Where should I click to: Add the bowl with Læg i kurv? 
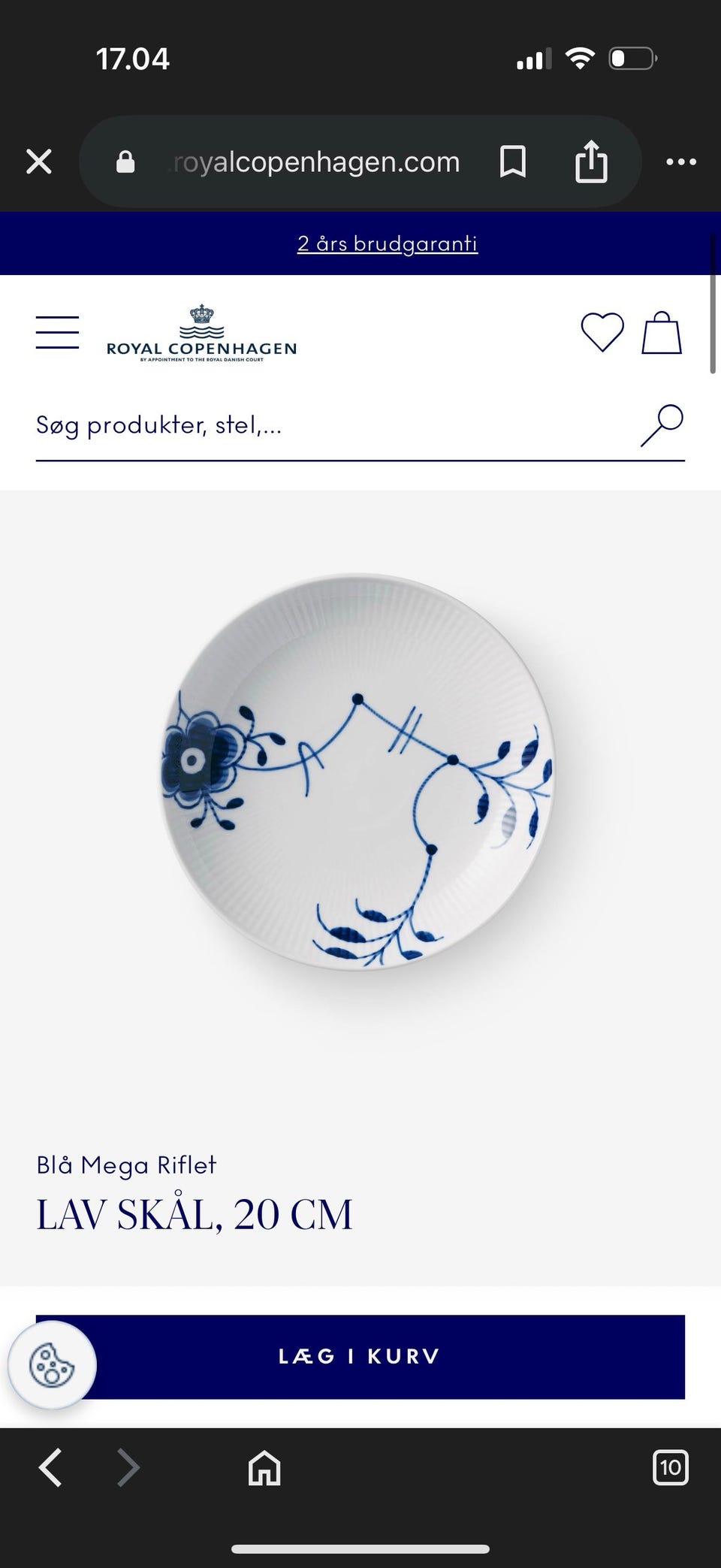click(360, 1357)
